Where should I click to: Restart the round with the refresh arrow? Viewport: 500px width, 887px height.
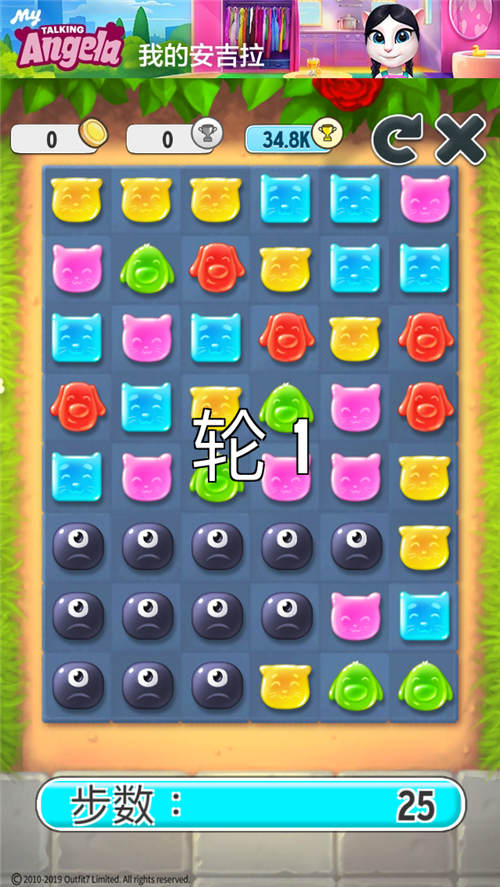tap(397, 139)
